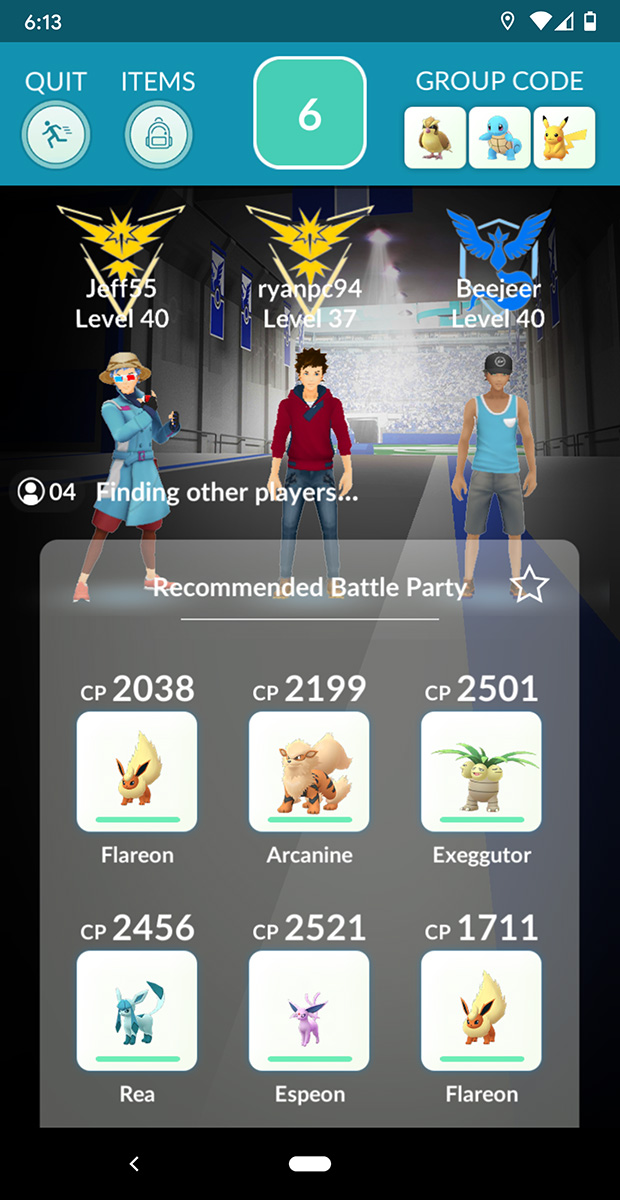The width and height of the screenshot is (620, 1200).
Task: Favorite the Recommended Battle Party with star
Action: point(529,585)
